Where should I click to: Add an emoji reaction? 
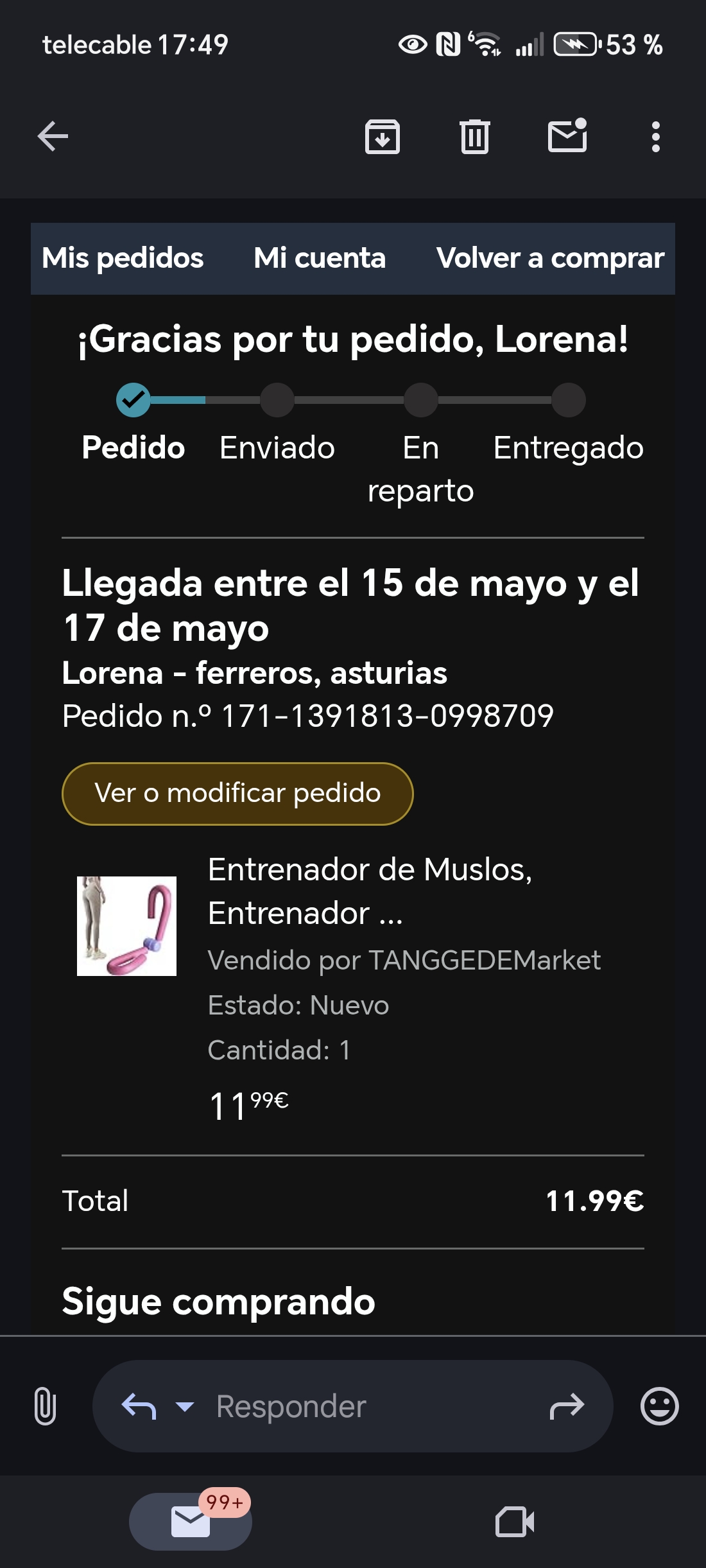(659, 1406)
